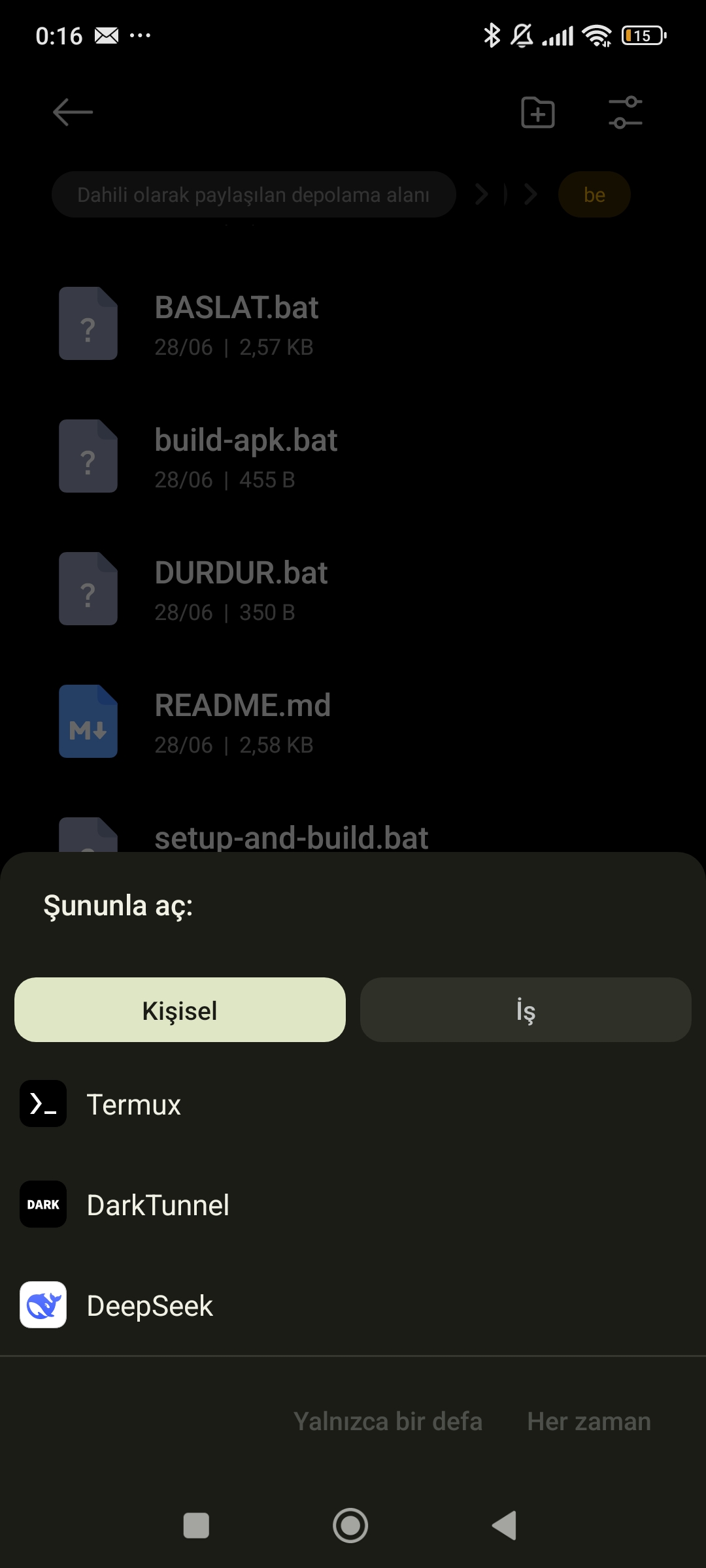Screen dimensions: 706x1568
Task: Go to the home screen
Action: click(350, 1526)
